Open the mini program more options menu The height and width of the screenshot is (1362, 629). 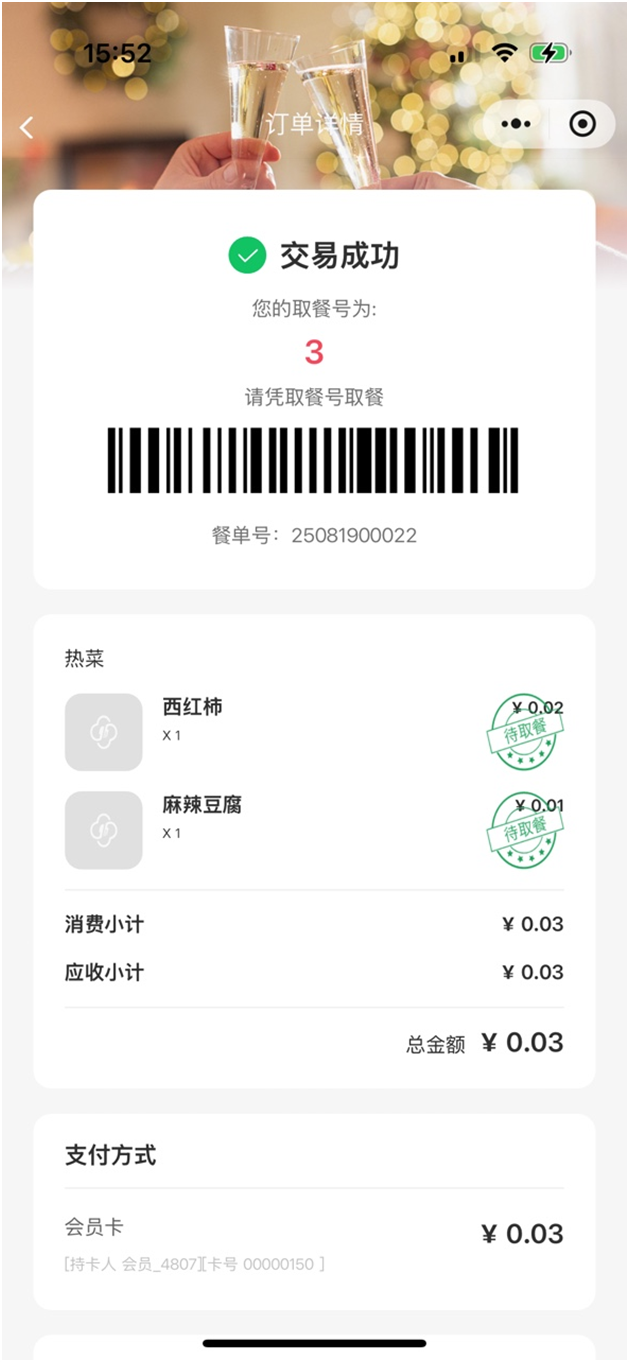tap(515, 125)
